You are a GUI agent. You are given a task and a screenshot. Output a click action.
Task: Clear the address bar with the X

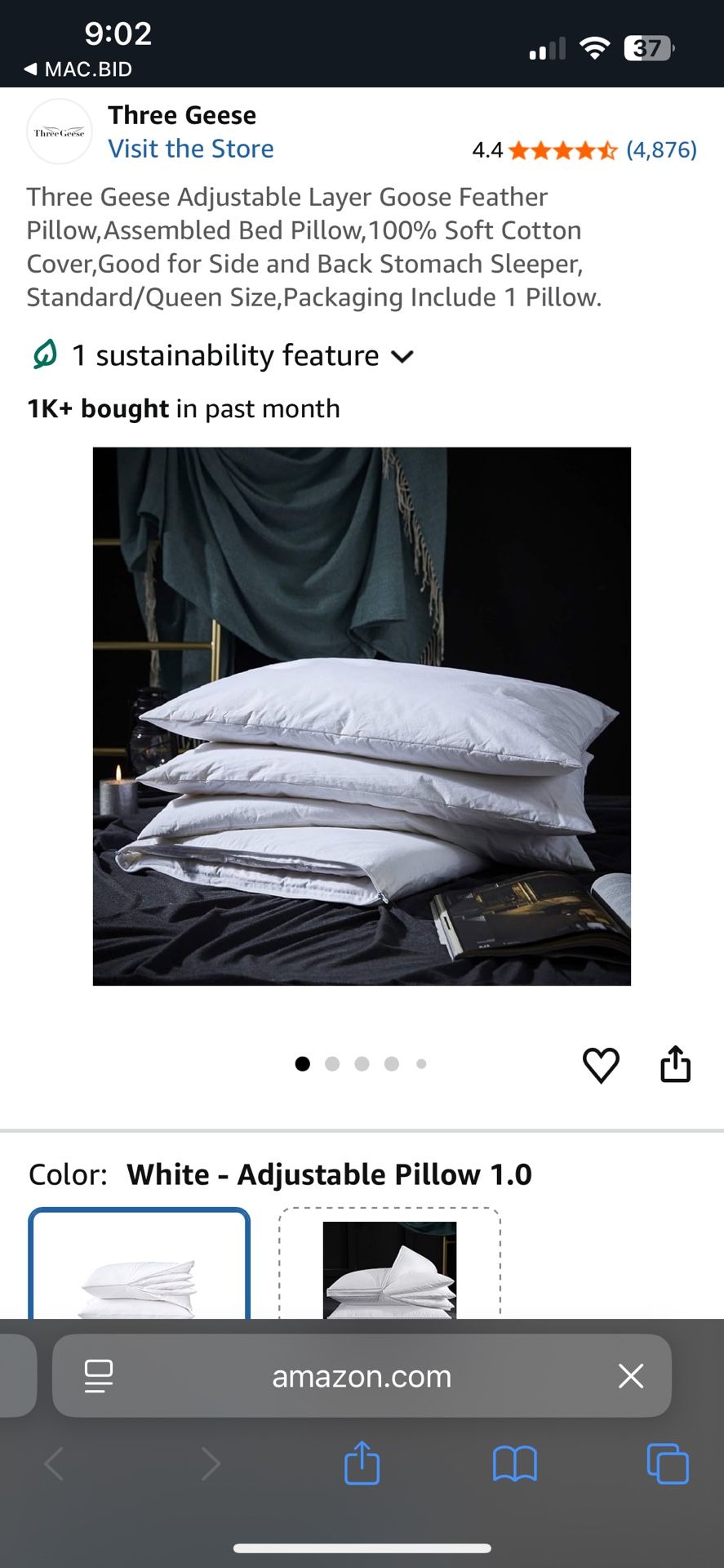point(631,1376)
